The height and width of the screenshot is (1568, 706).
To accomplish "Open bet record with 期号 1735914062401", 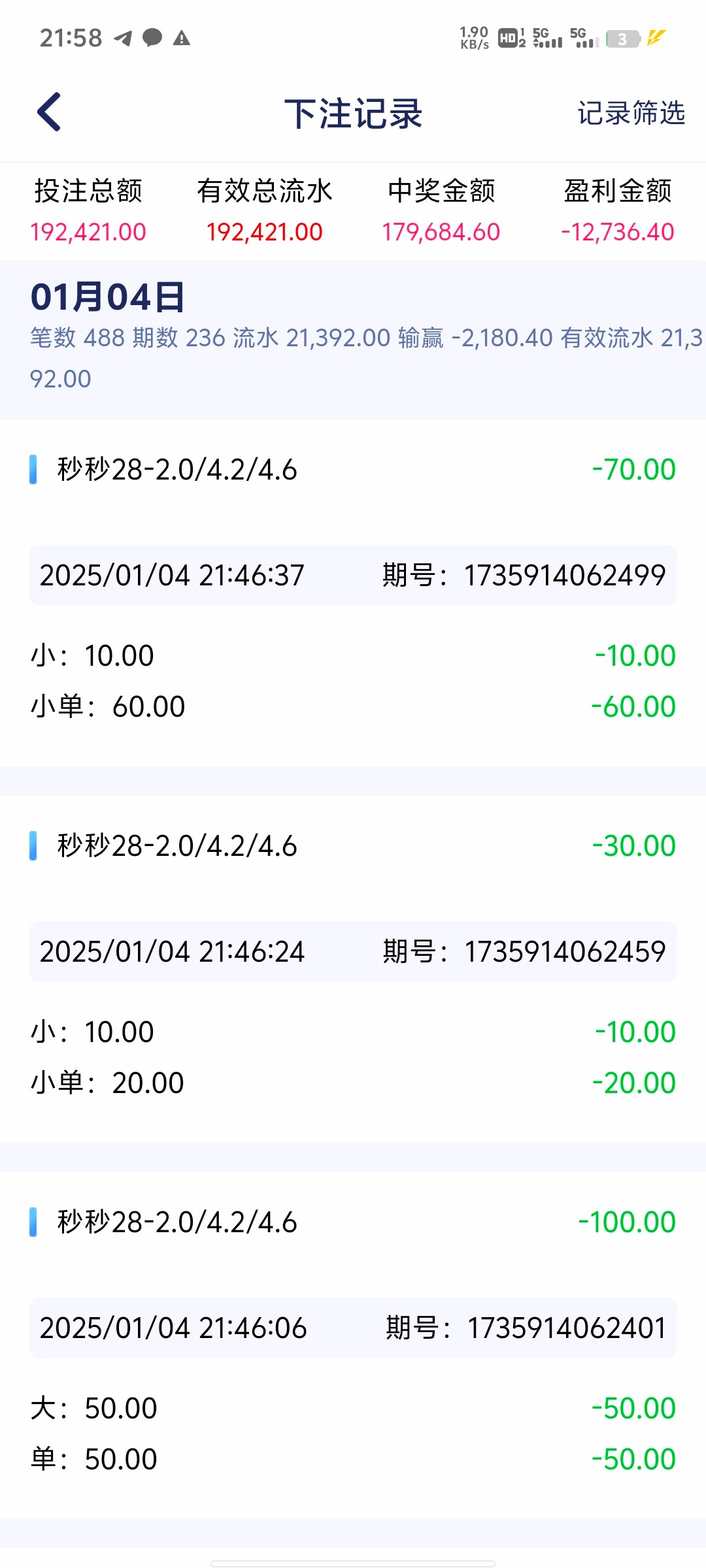I will coord(353,1328).
